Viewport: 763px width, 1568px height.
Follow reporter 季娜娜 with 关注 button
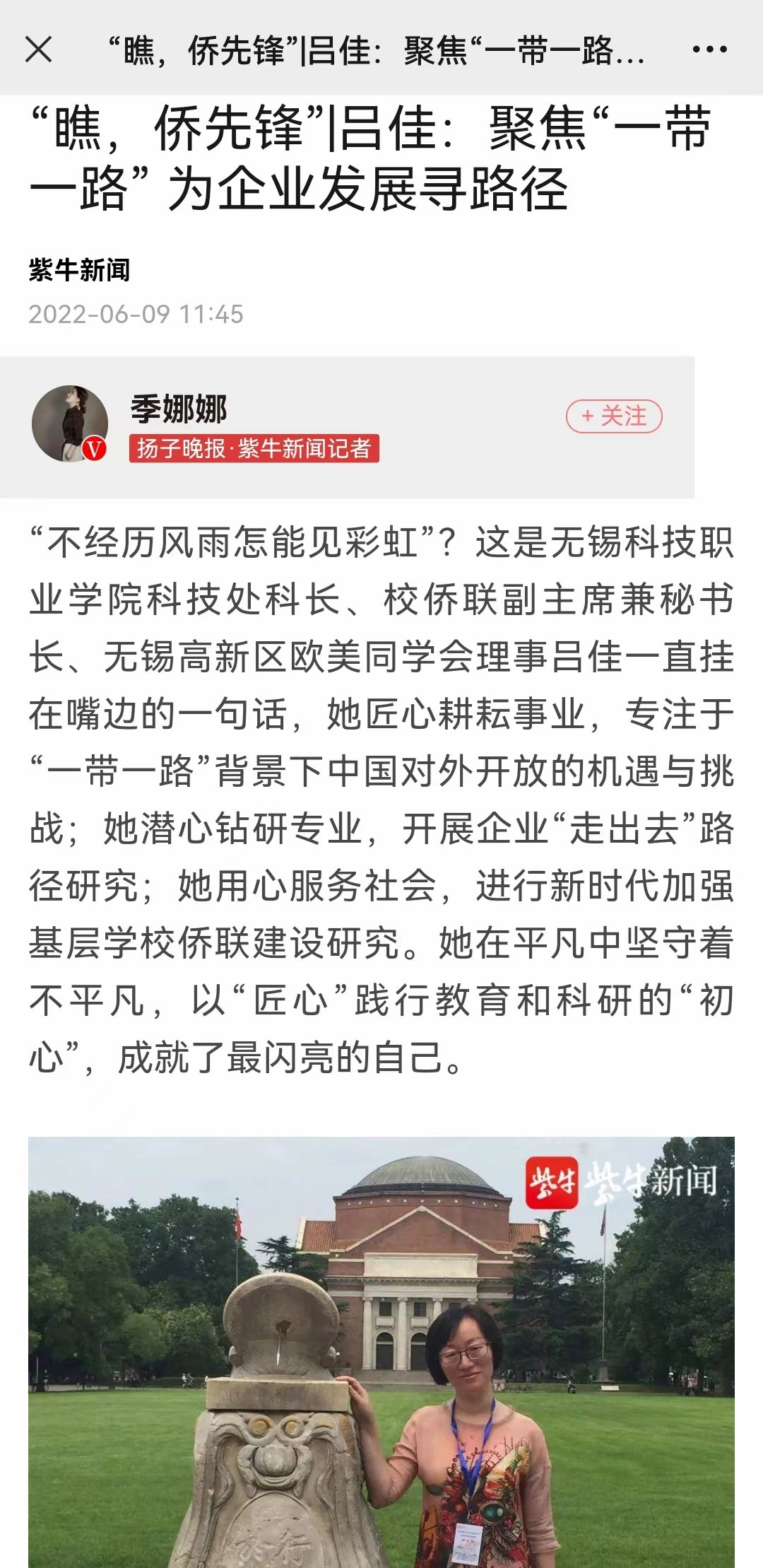[614, 416]
